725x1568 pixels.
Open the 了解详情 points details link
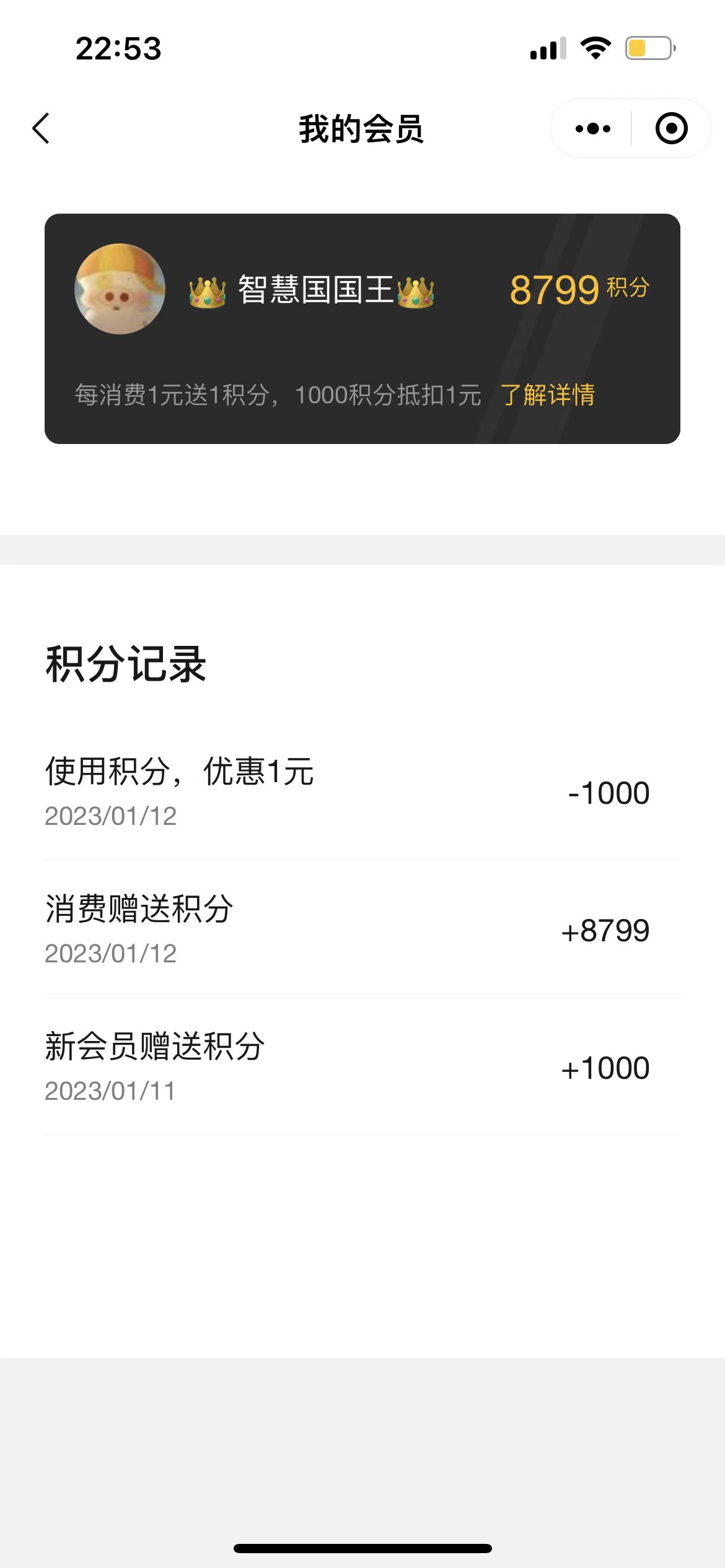click(547, 395)
